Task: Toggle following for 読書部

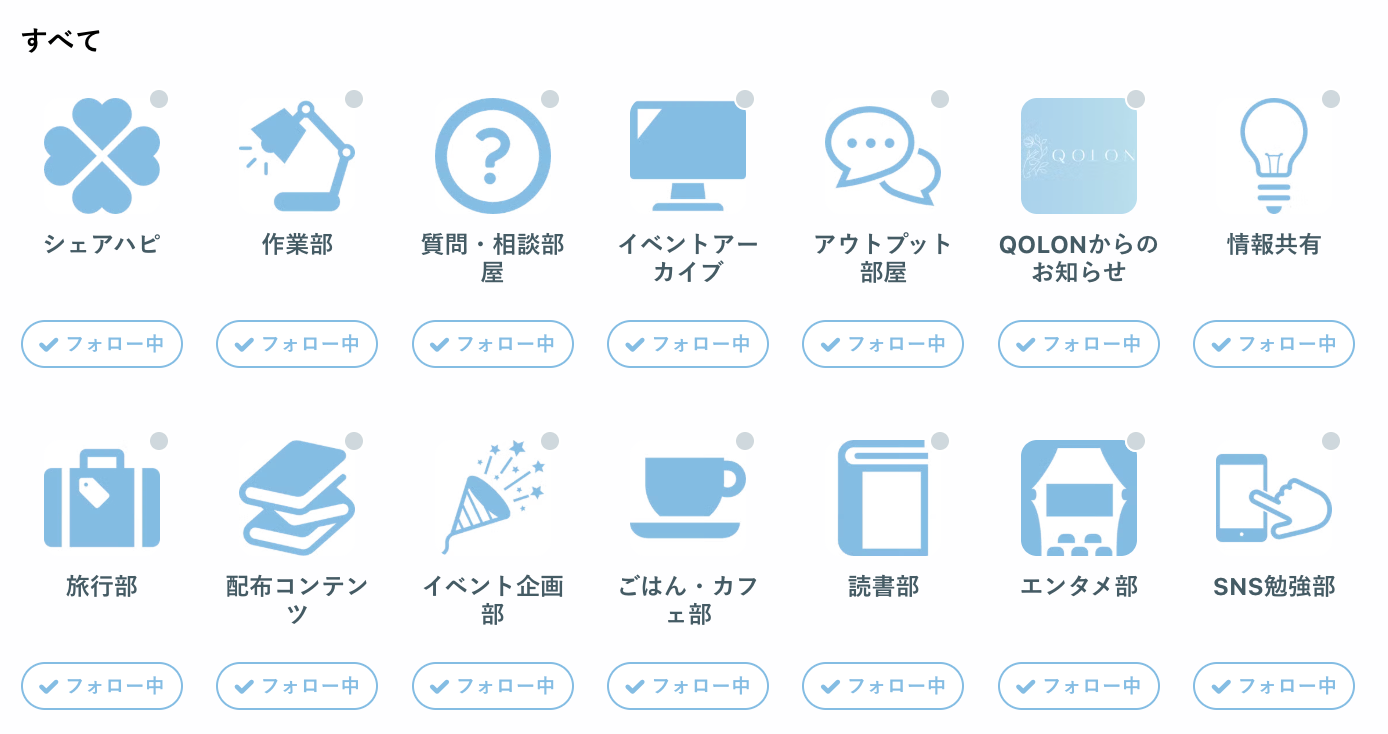Action: (883, 686)
